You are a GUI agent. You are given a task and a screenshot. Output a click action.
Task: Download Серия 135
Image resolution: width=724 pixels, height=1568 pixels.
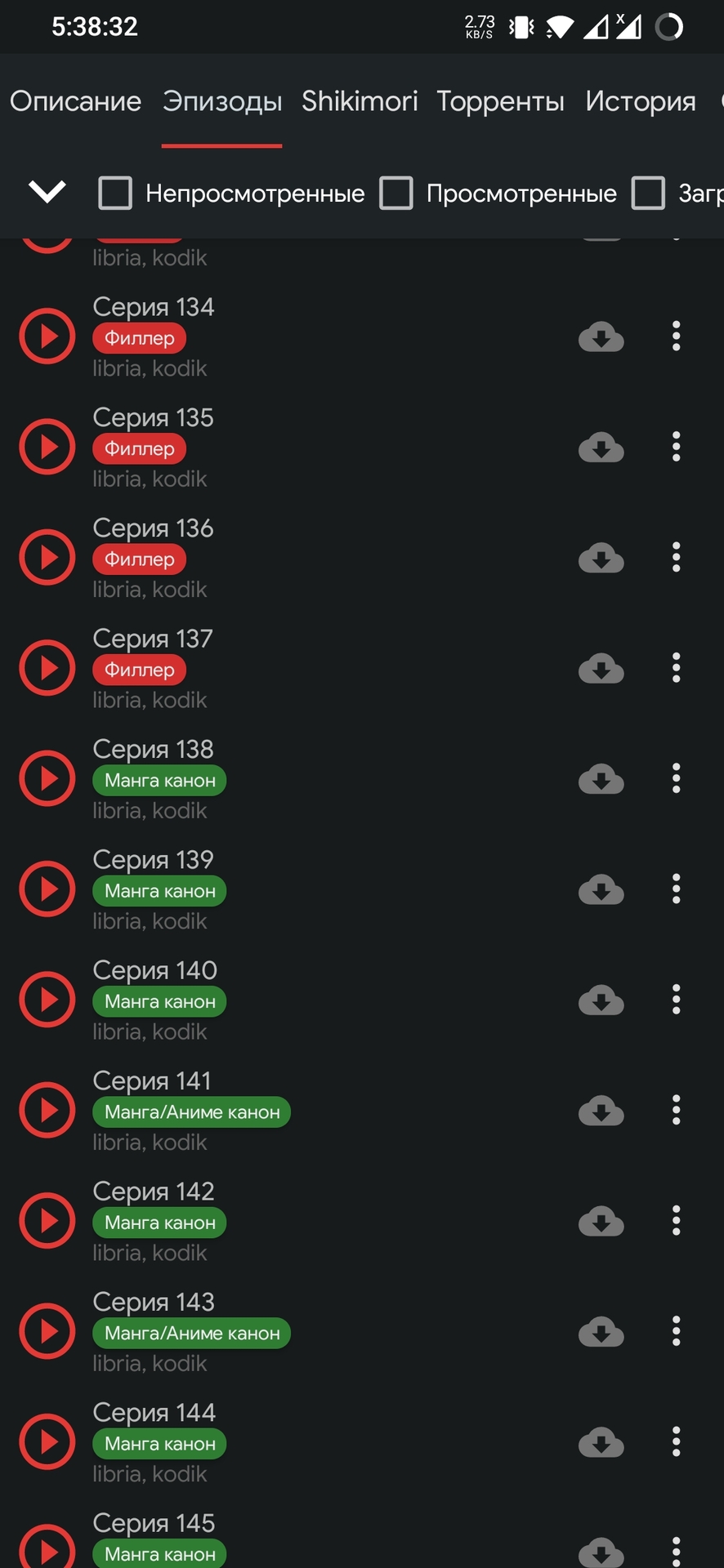point(601,448)
